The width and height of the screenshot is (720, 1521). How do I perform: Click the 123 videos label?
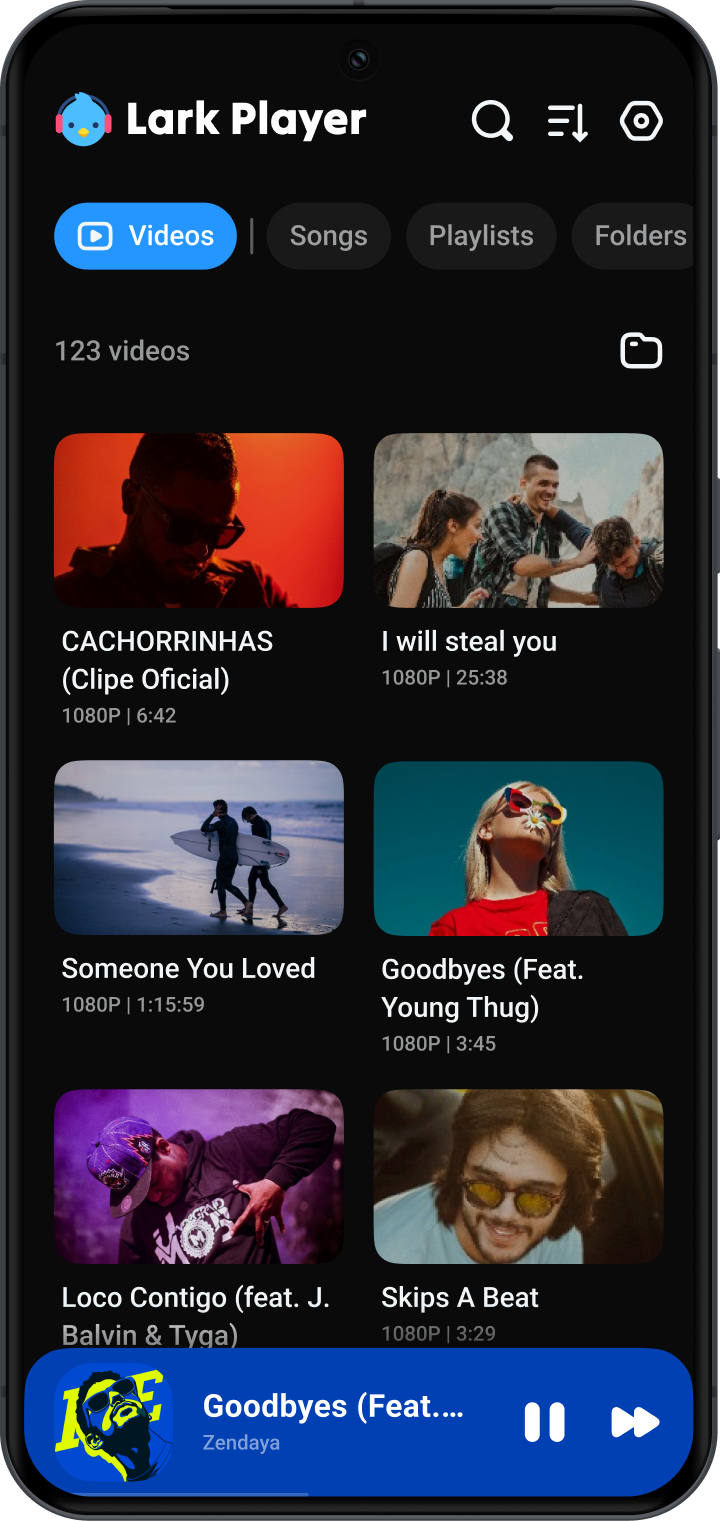pyautogui.click(x=121, y=351)
